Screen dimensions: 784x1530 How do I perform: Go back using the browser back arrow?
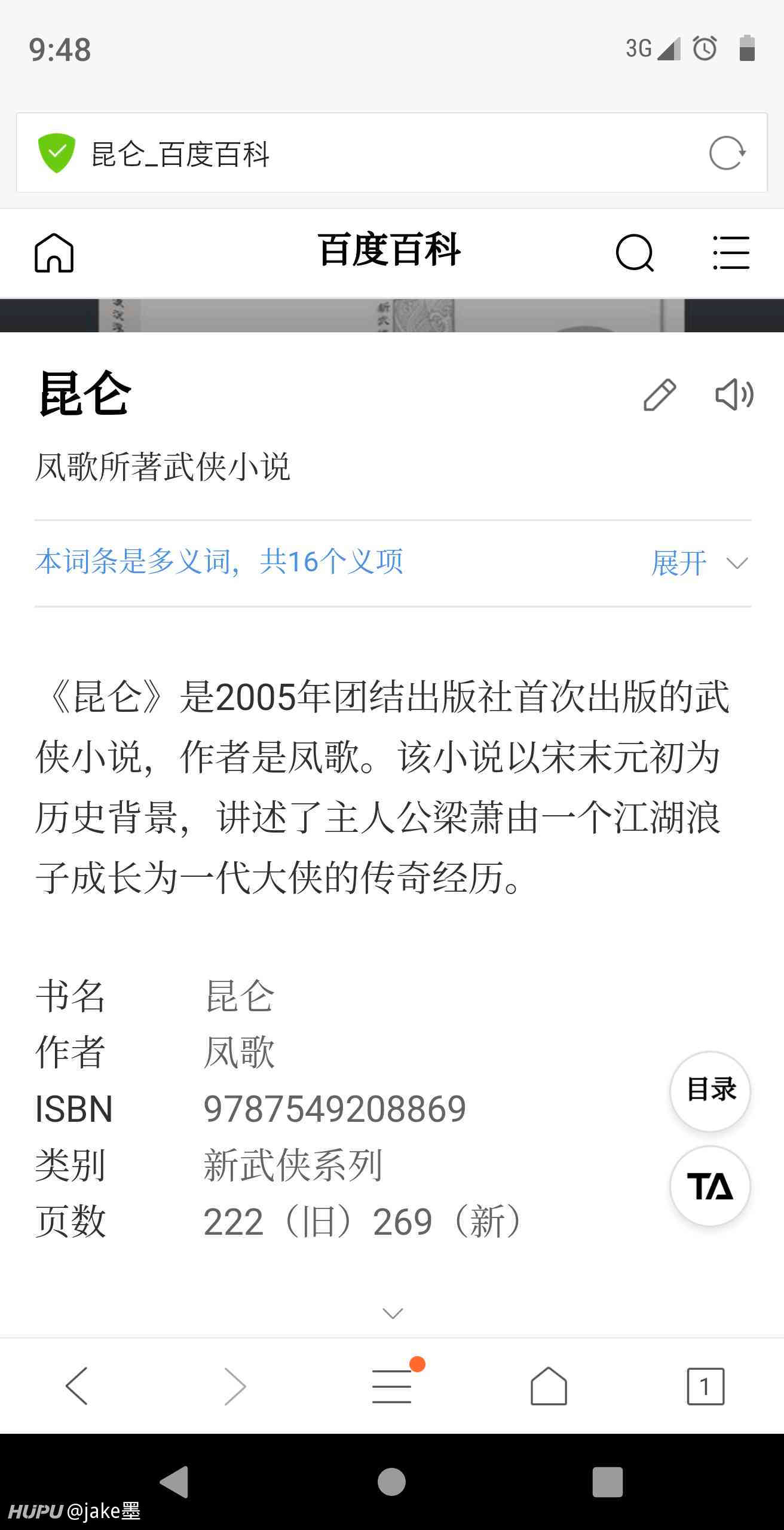(x=77, y=1385)
